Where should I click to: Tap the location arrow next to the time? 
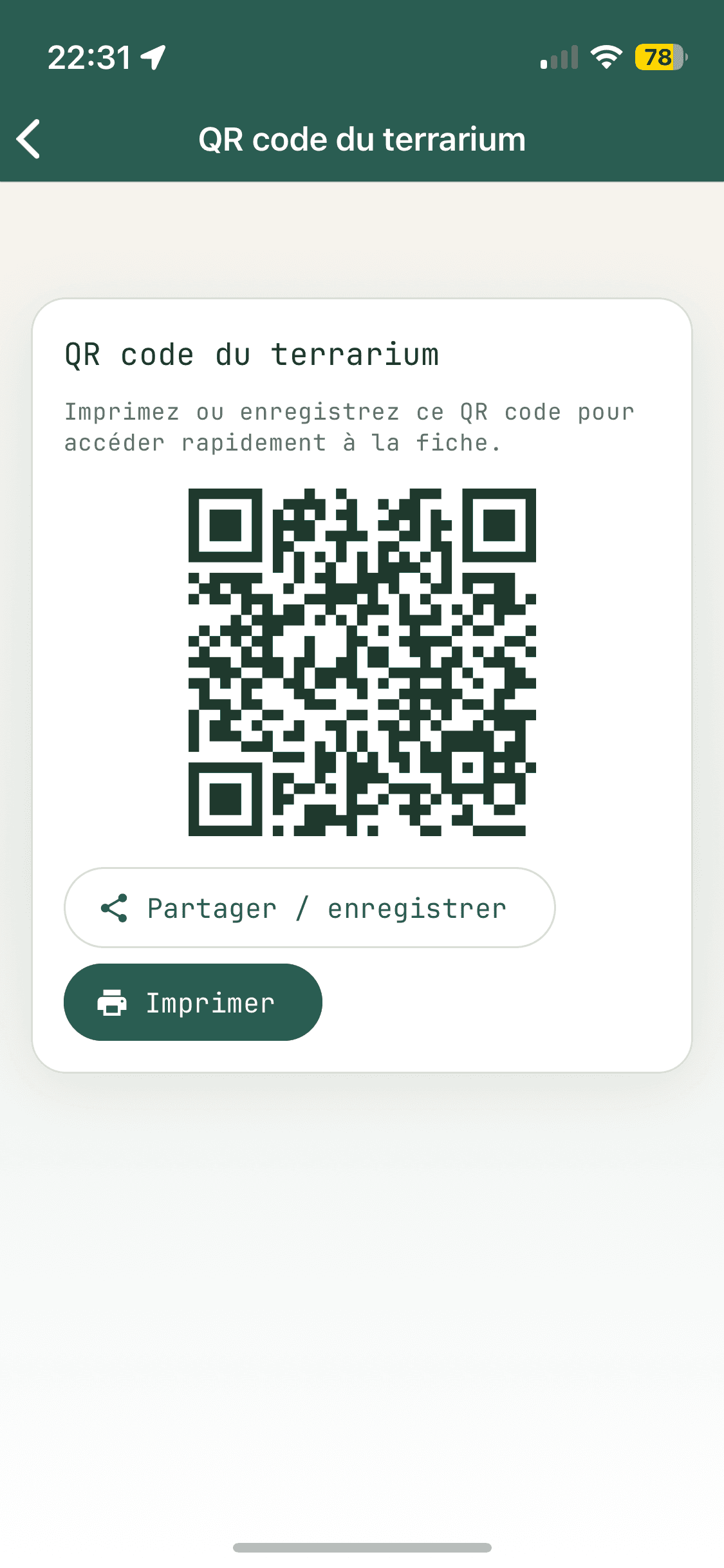coord(152,57)
